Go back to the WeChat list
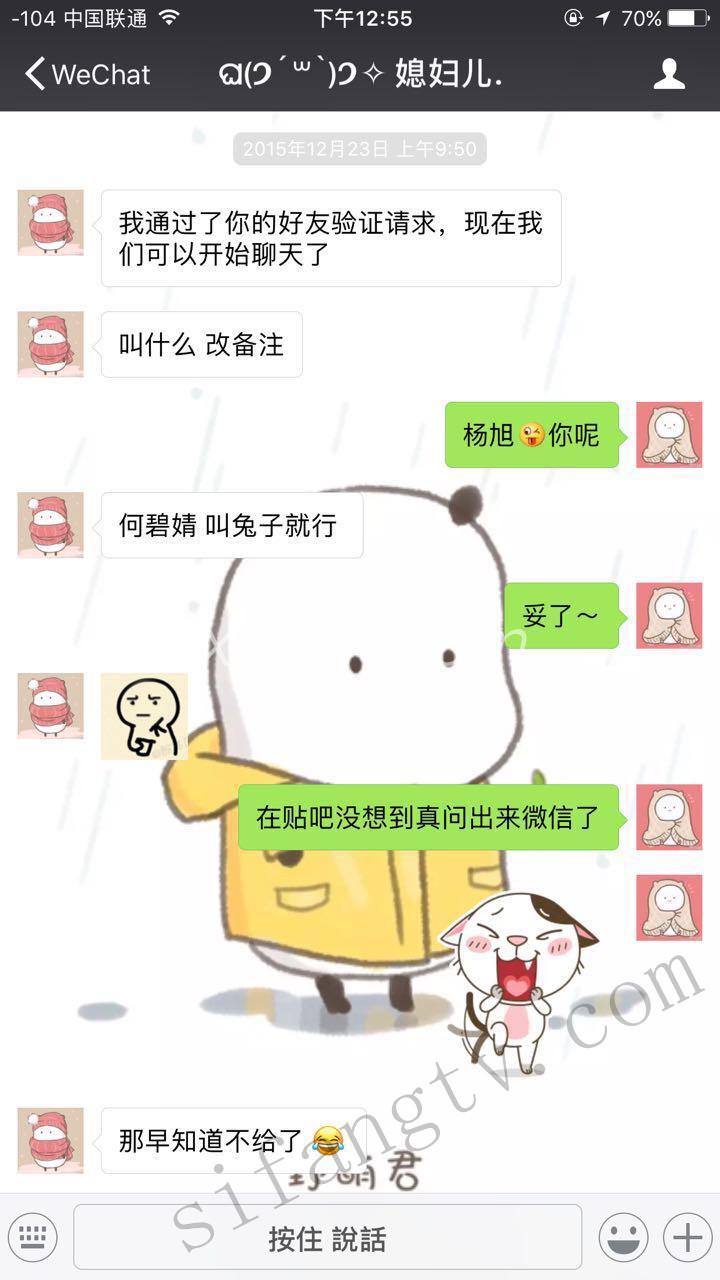Screen dimensions: 720x1280 coord(87,74)
